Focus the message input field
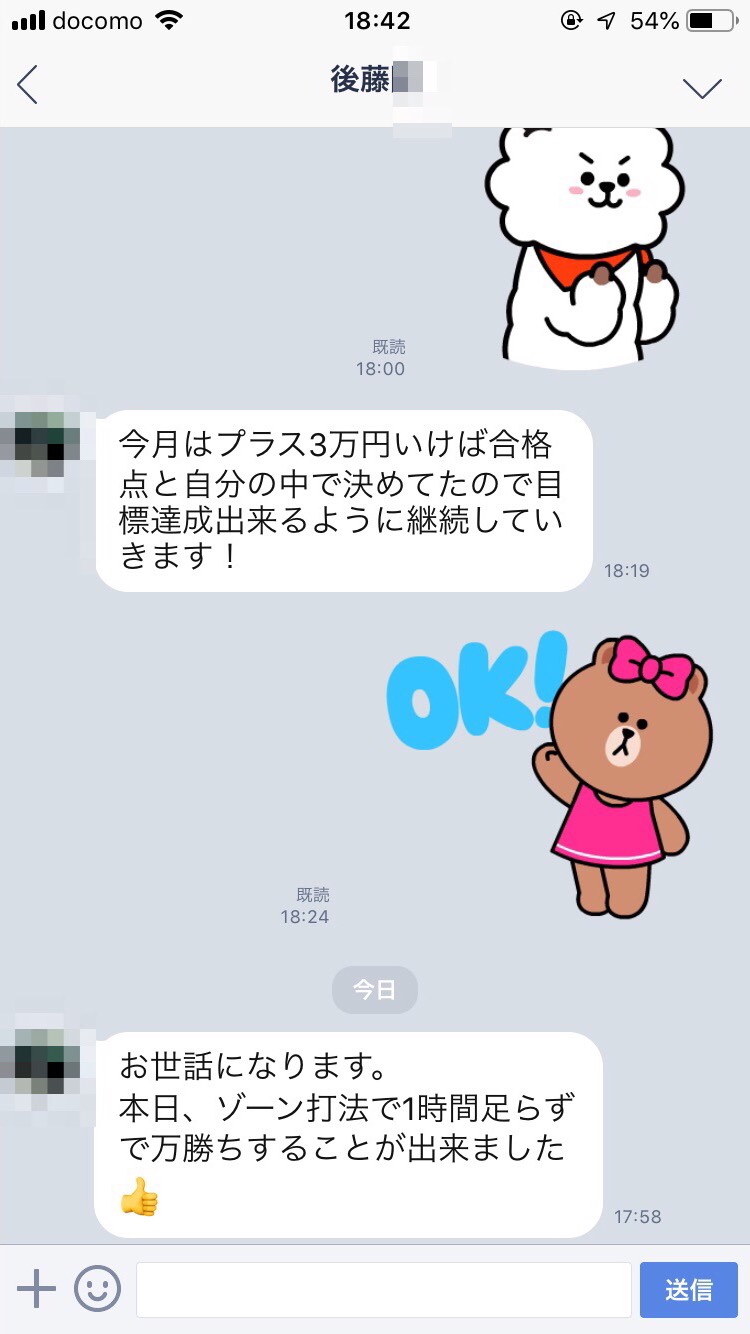The image size is (750, 1334). tap(383, 1289)
